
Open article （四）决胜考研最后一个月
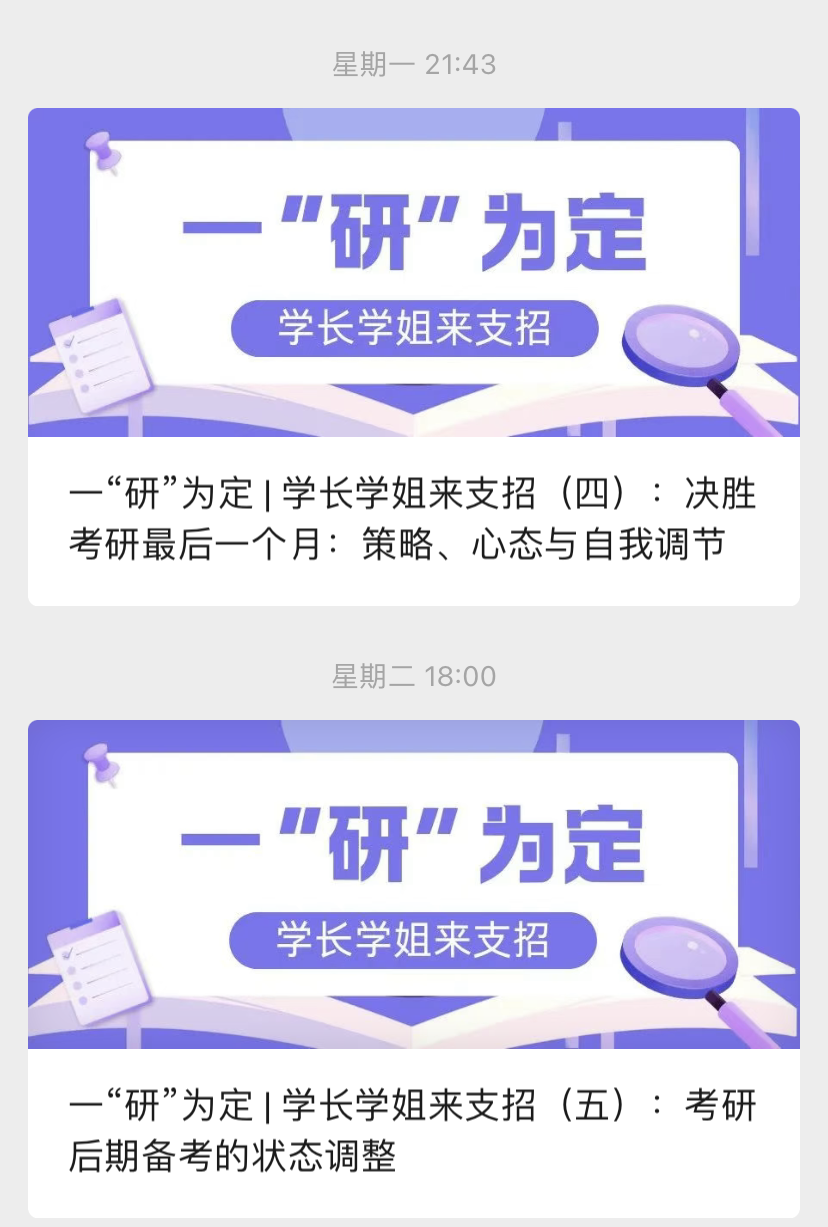[x=413, y=520]
